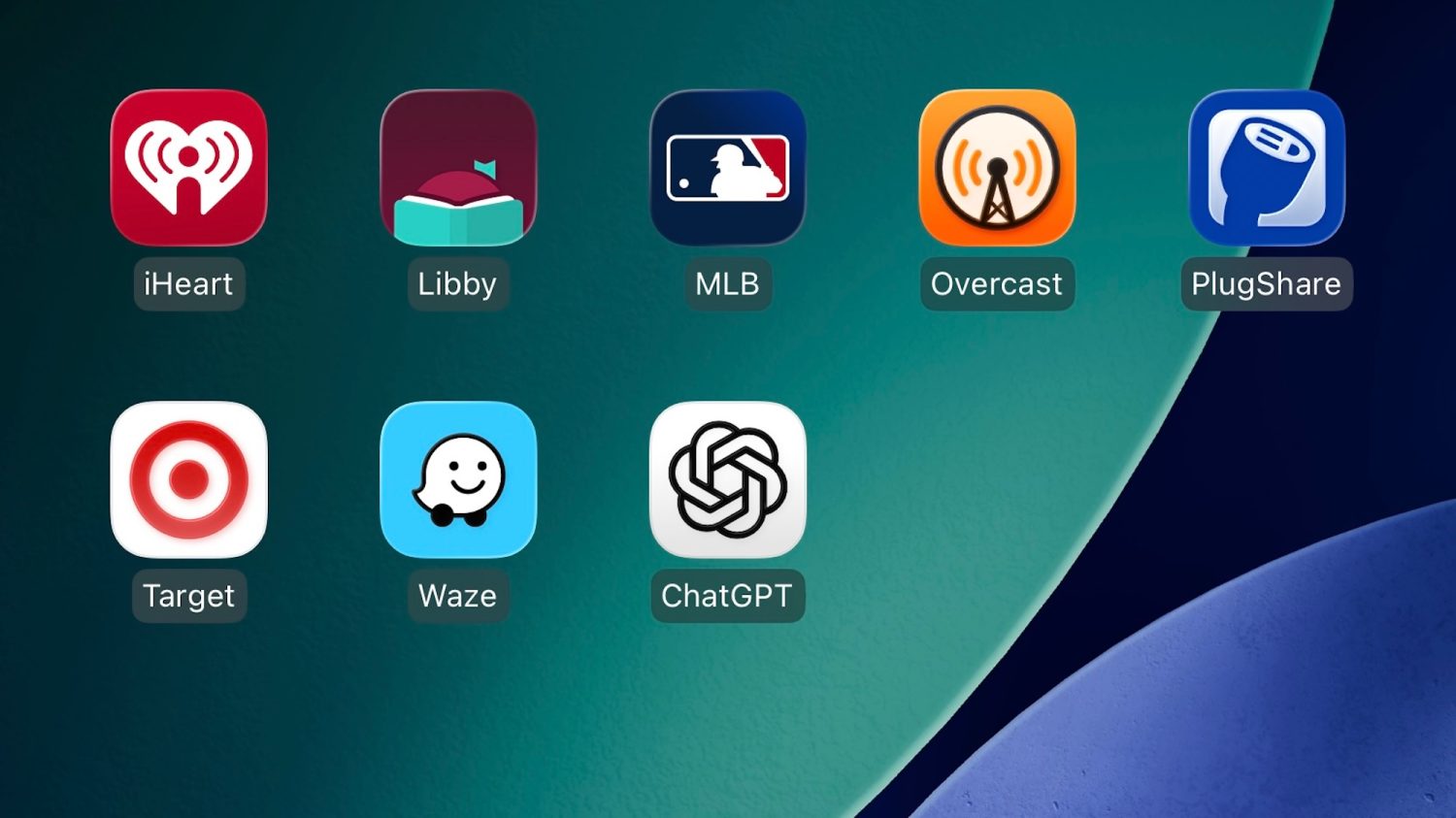Open Waze navigation app
Image resolution: width=1456 pixels, height=818 pixels.
458,479
